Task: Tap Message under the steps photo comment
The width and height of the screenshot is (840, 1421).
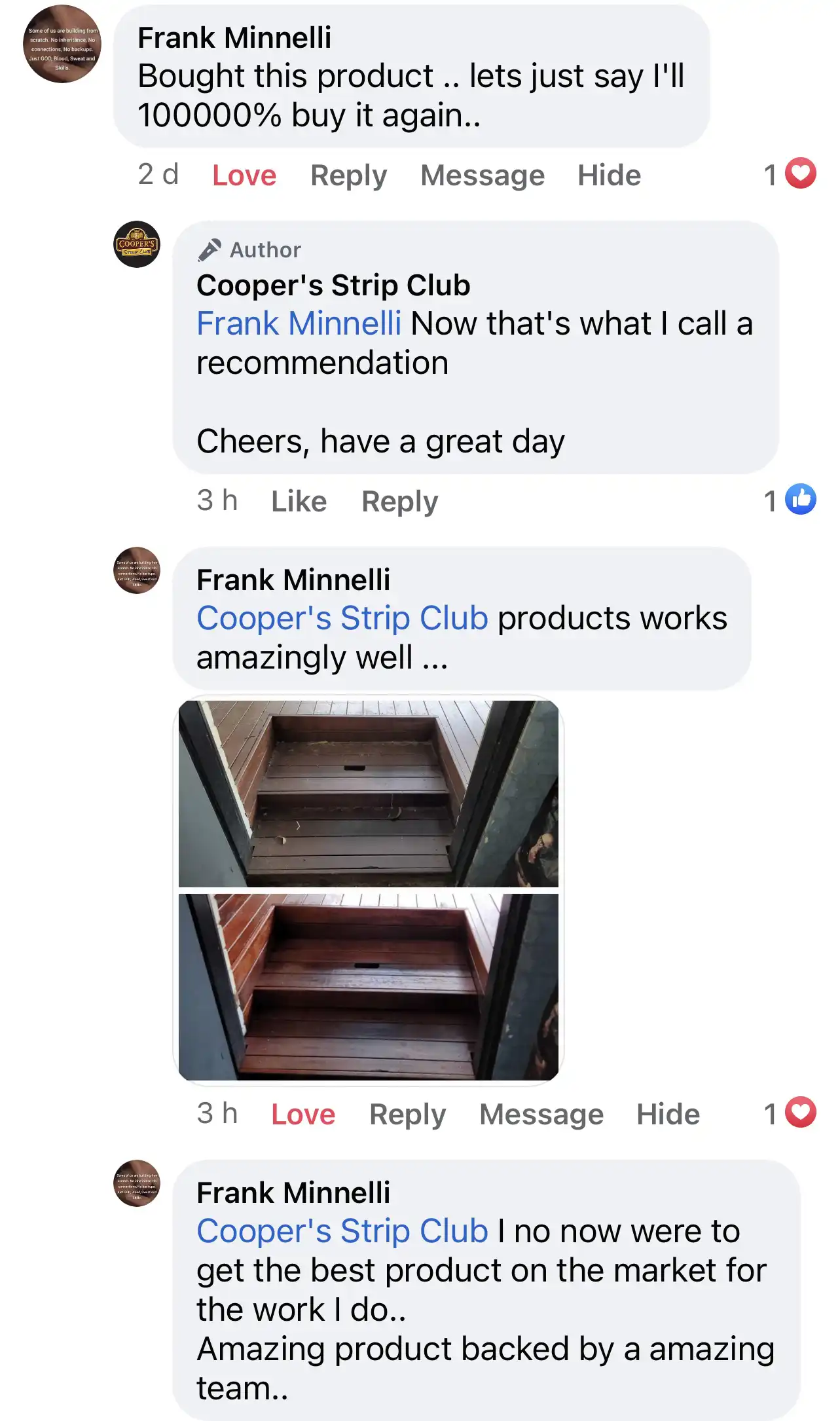Action: [x=541, y=1115]
